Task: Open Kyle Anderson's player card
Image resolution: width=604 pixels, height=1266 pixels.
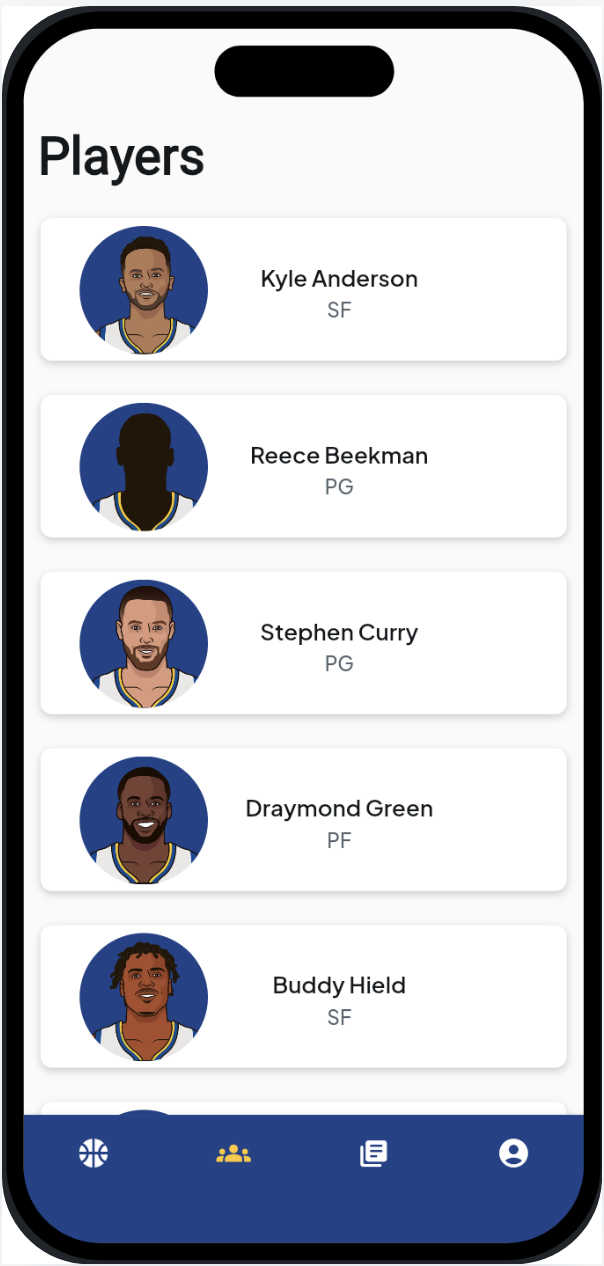Action: [303, 290]
